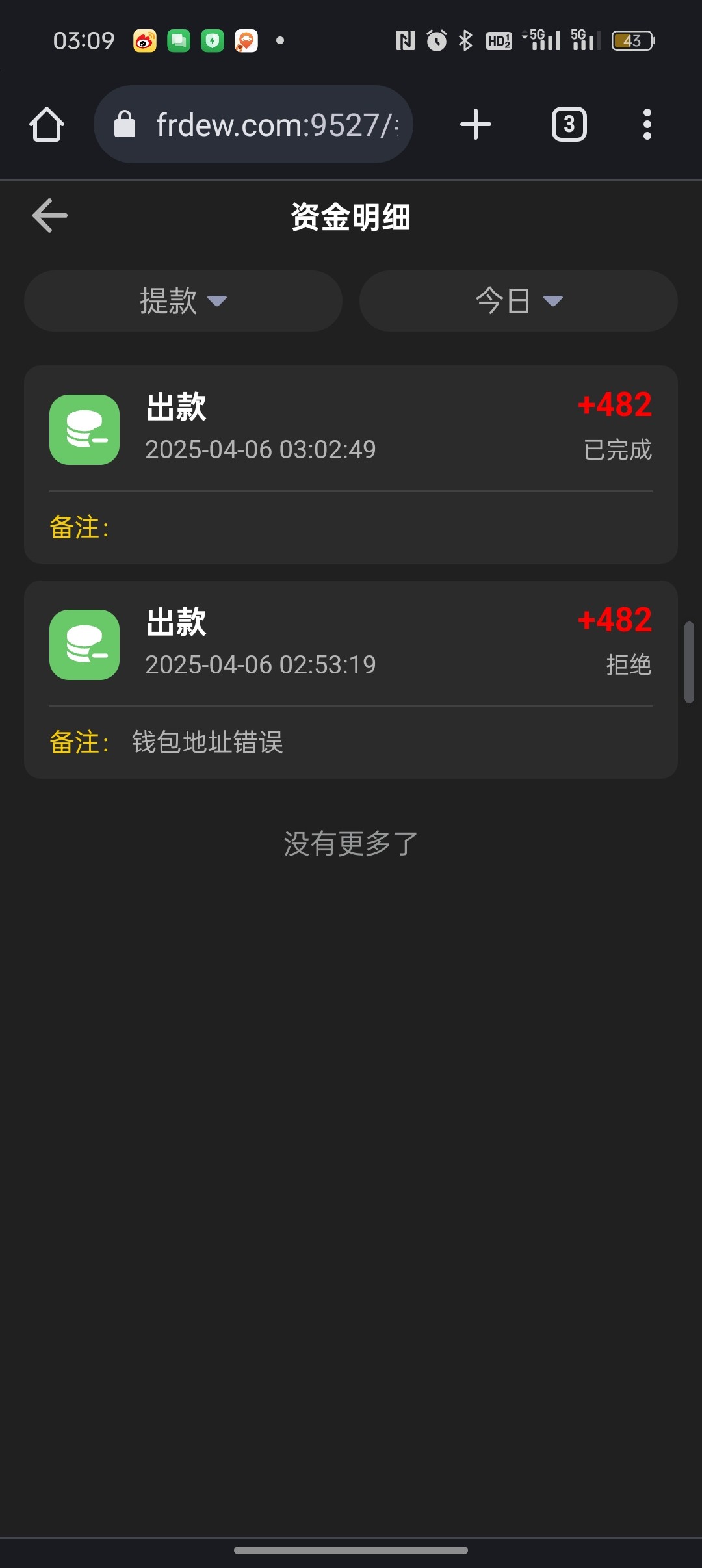
Task: Tap the browser home button
Action: click(47, 124)
